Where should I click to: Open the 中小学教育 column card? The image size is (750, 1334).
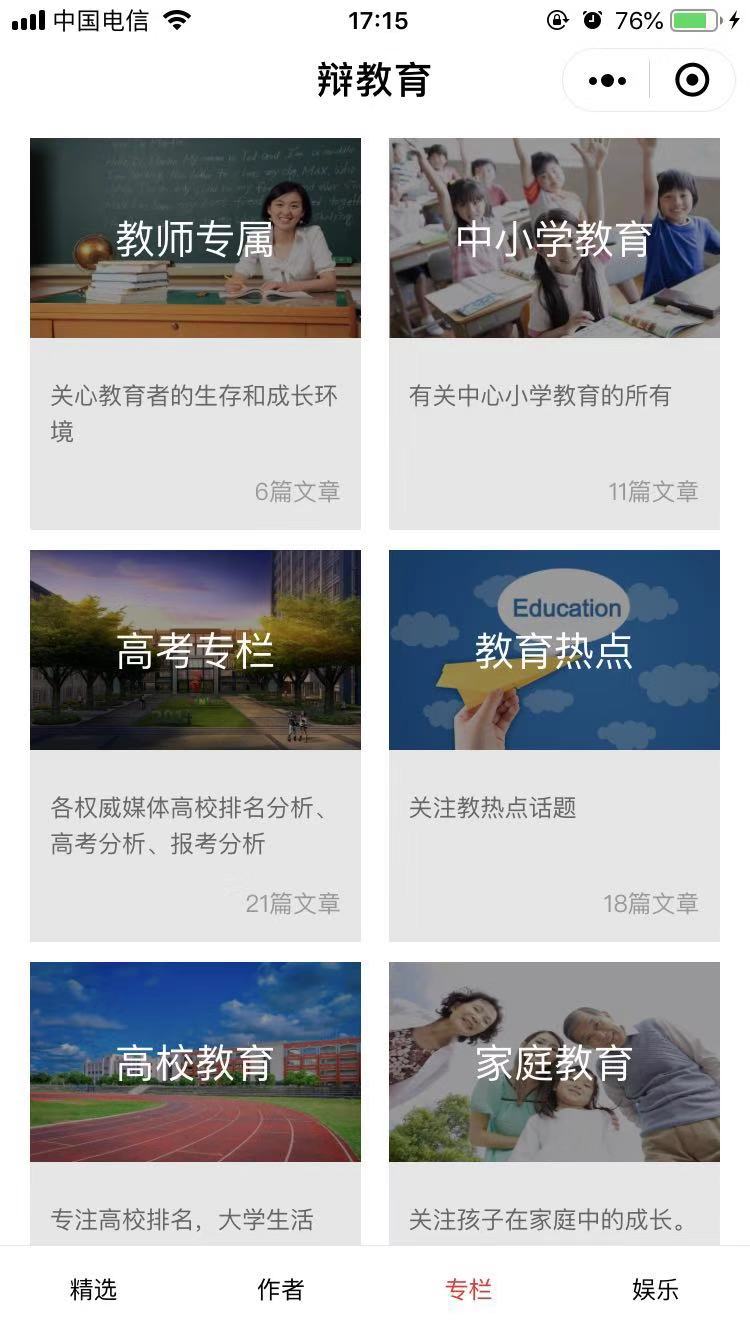tap(554, 333)
